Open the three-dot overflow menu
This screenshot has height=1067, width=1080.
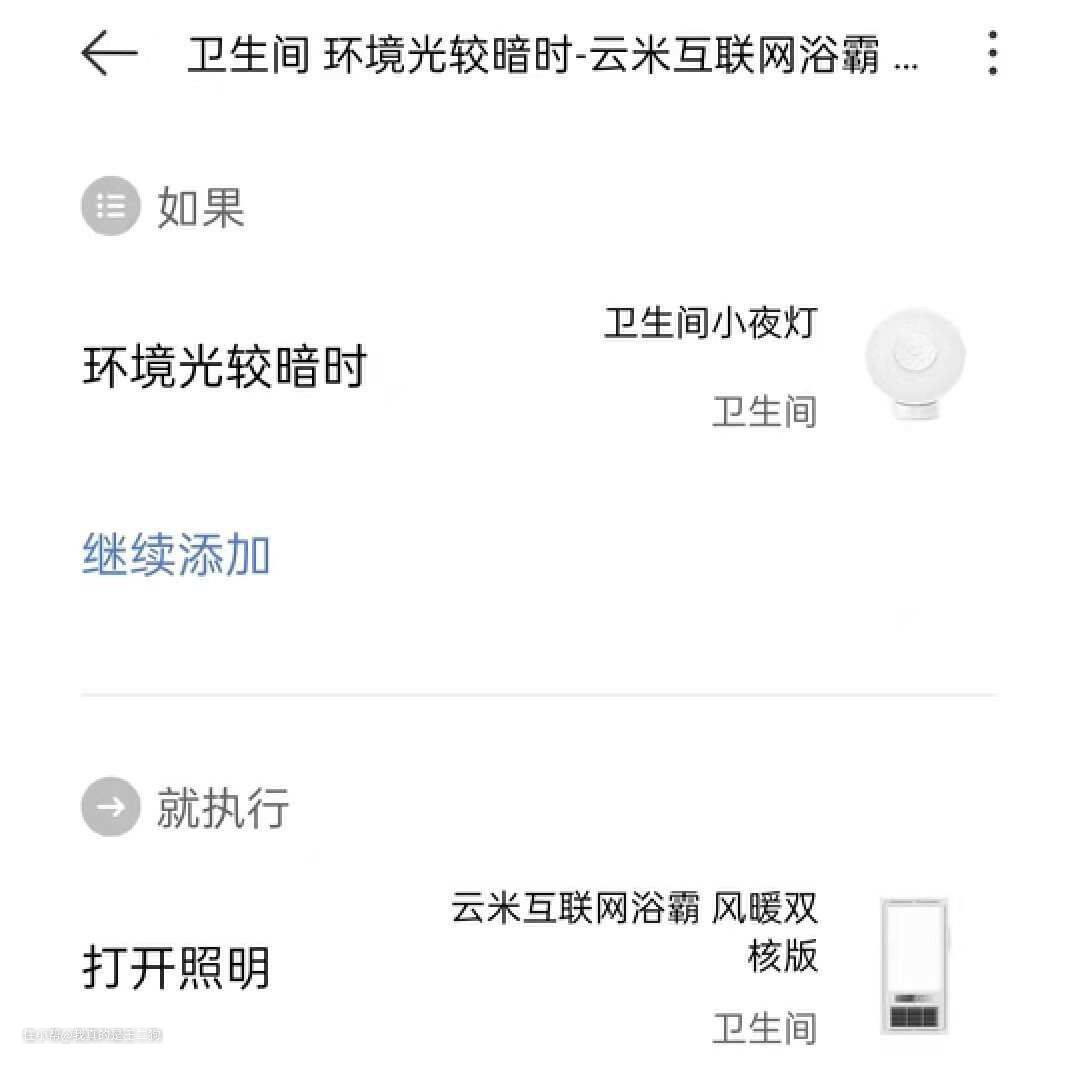coord(992,53)
